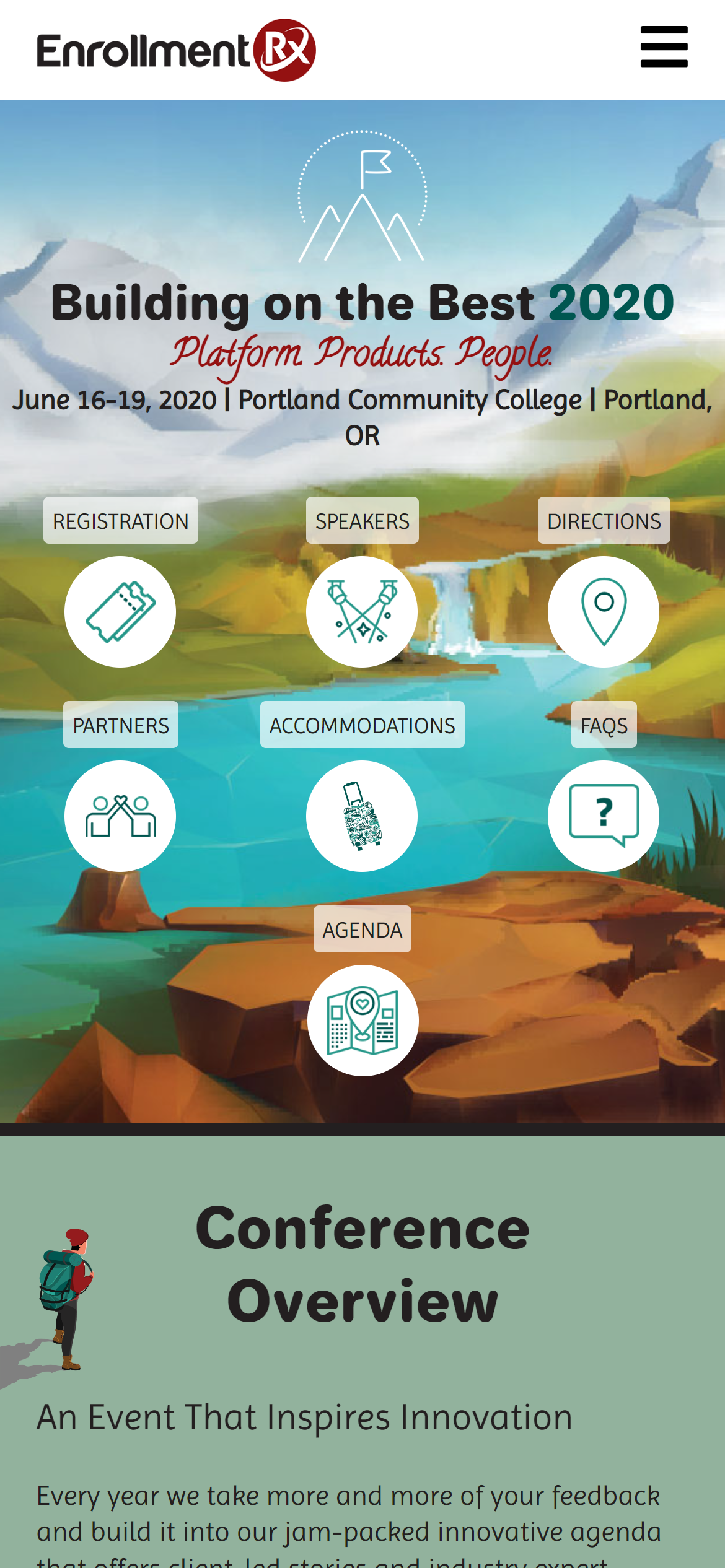Select the Accommodations suitcase icon
The width and height of the screenshot is (725, 1568).
pos(362,816)
